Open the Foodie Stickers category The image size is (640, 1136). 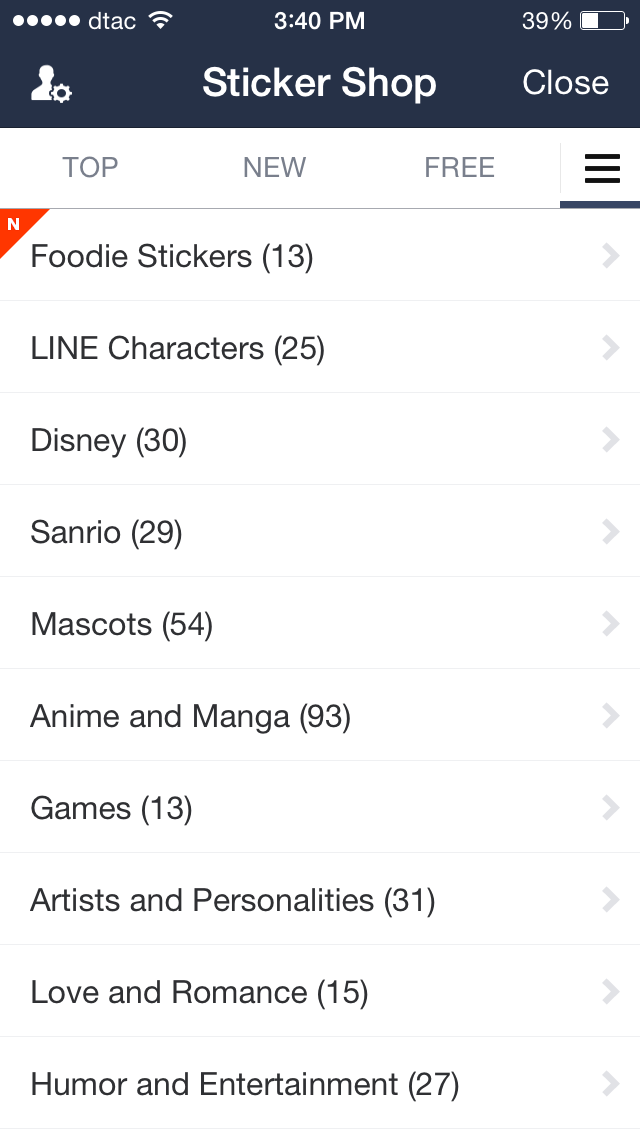320,256
